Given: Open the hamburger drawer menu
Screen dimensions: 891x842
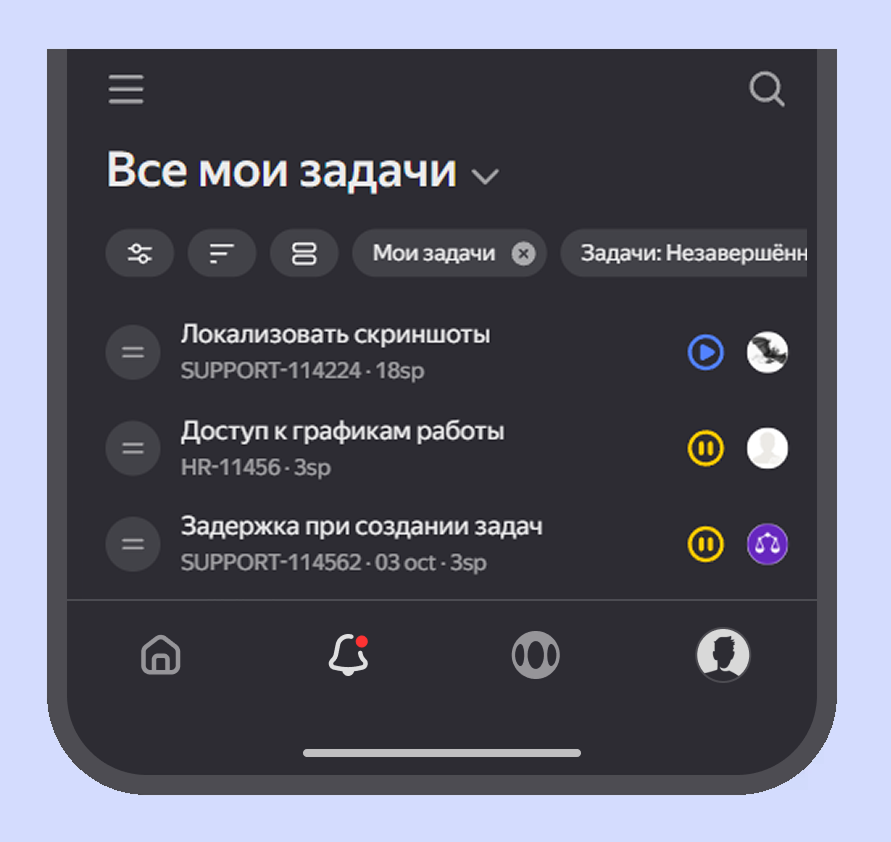Looking at the screenshot, I should coord(126,90).
